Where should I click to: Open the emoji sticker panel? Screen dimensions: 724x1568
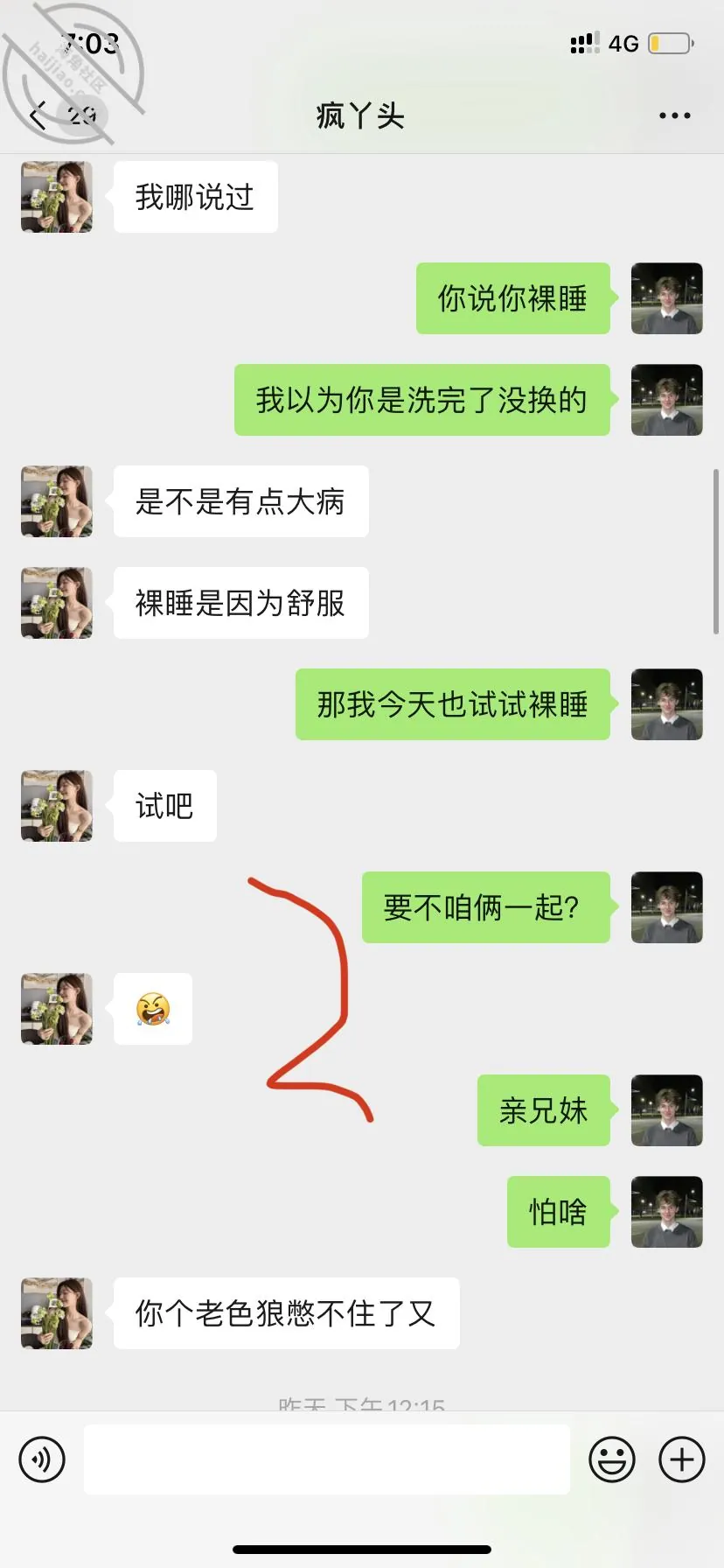pos(612,1459)
